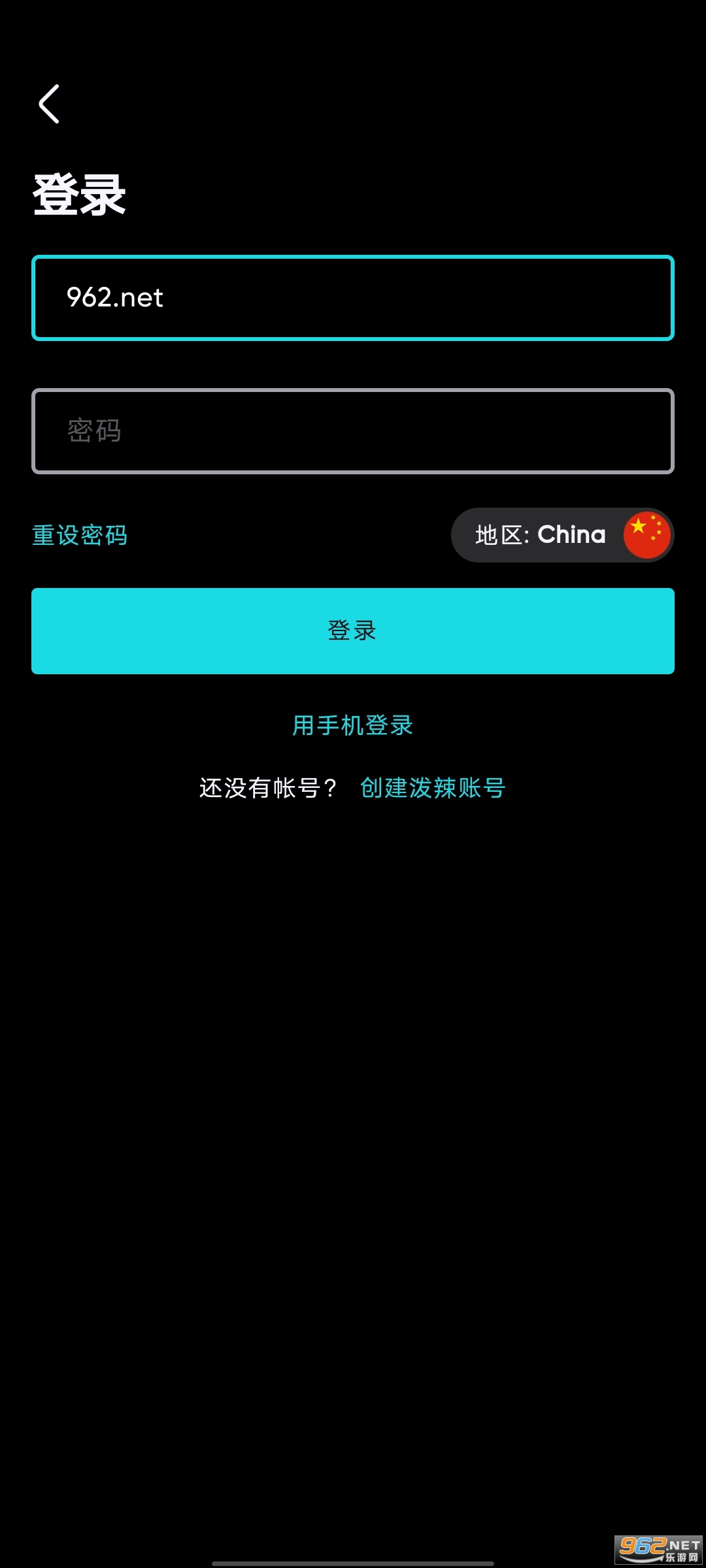
Task: Choose 用手机登录 phone login
Action: [353, 725]
